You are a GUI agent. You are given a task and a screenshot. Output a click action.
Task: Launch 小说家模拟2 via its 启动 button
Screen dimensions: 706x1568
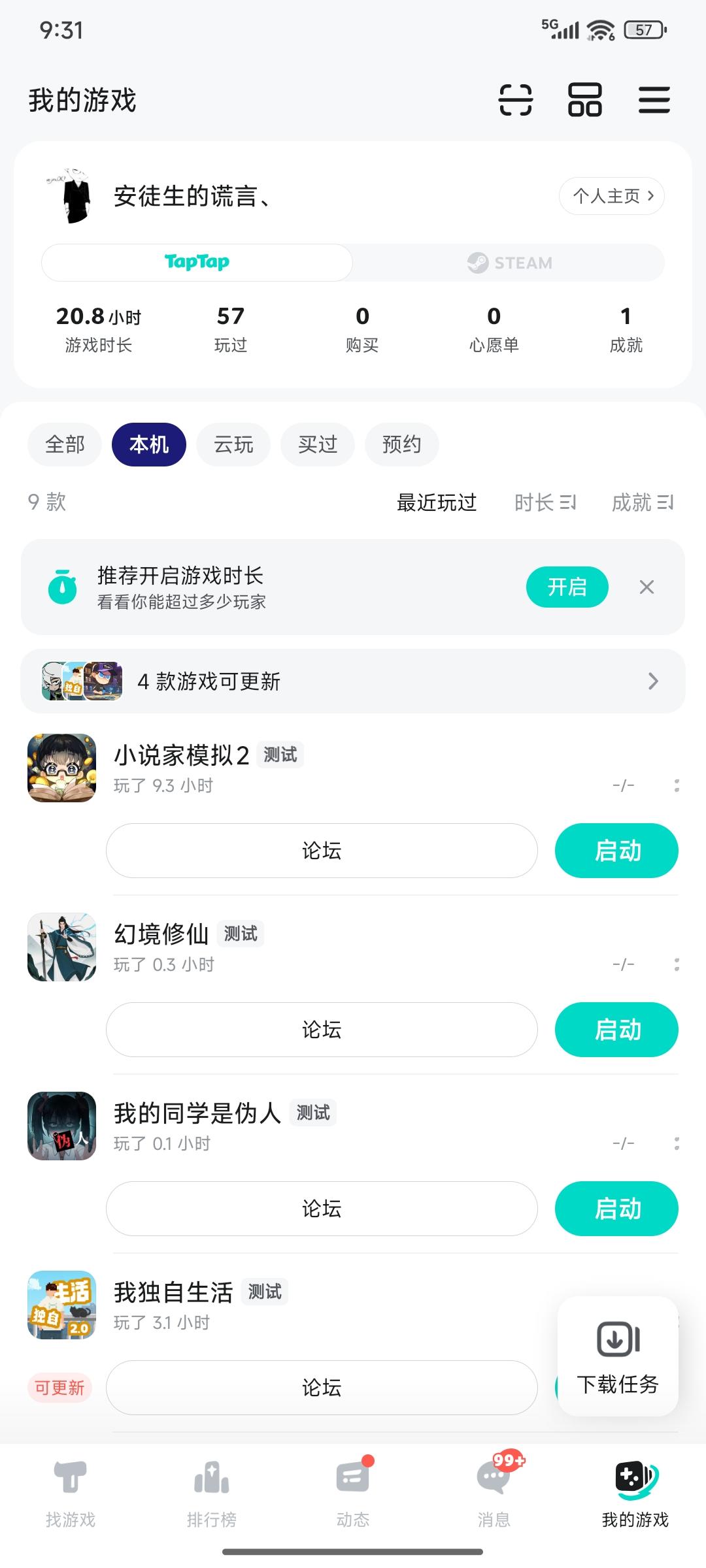pyautogui.click(x=616, y=851)
